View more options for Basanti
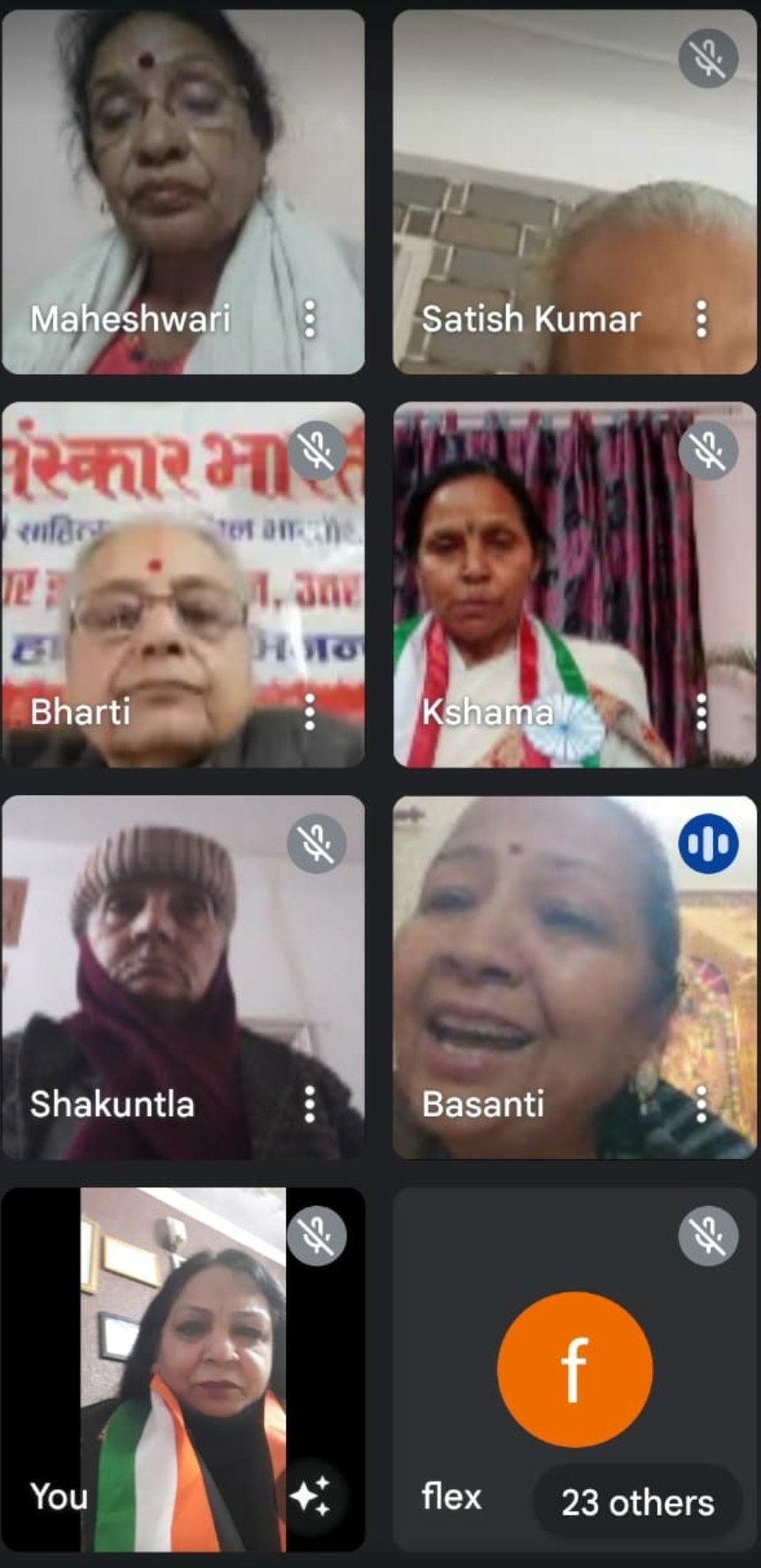 (701, 1104)
